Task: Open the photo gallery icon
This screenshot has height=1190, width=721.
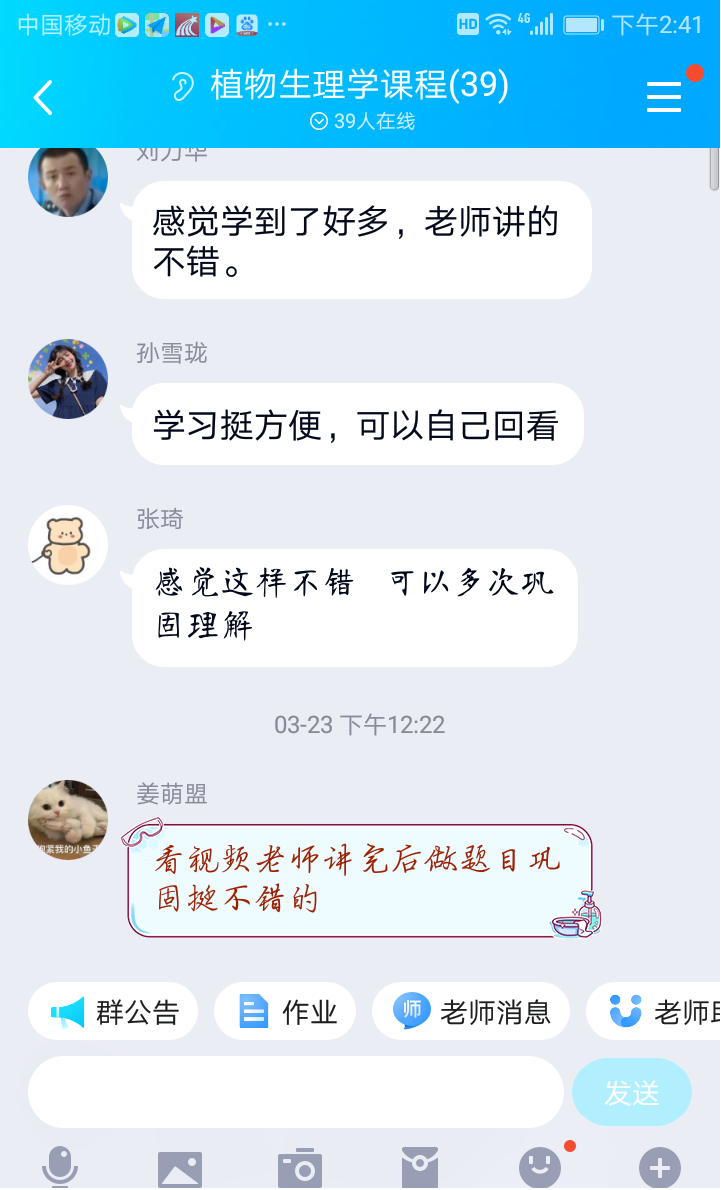Action: coord(180,1165)
